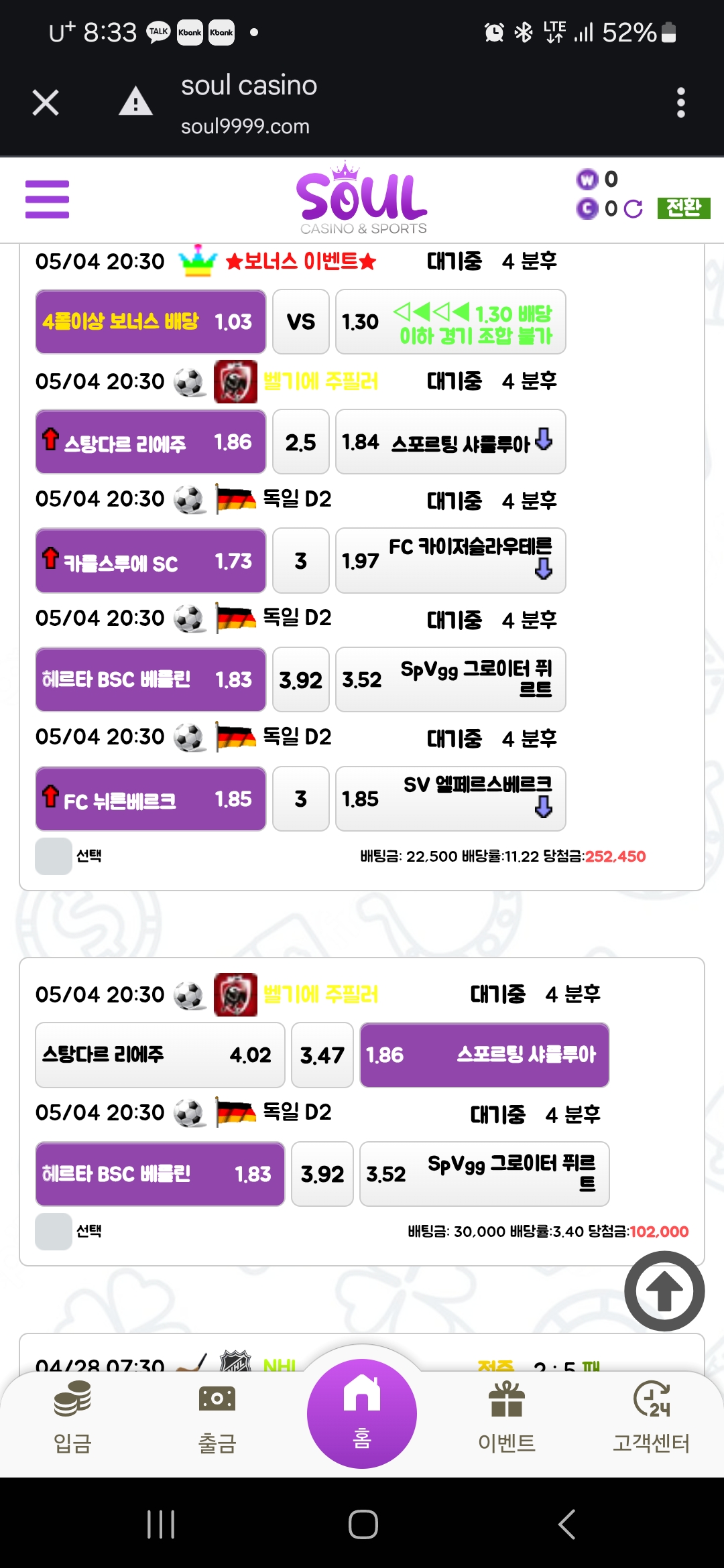This screenshot has height=1568, width=724.
Task: Open the browser overflow menu
Action: pyautogui.click(x=680, y=103)
